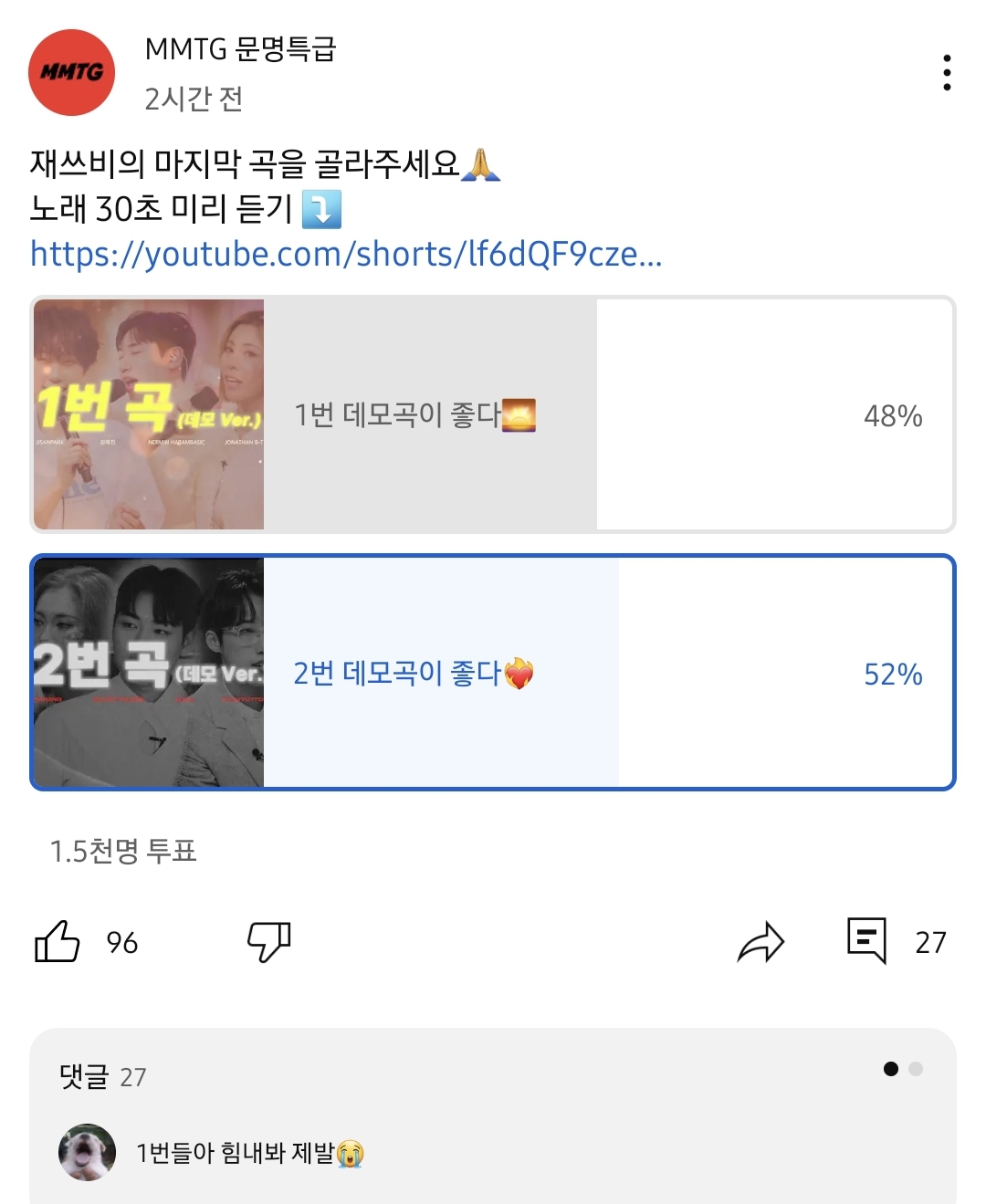This screenshot has height=1204, width=986.
Task: Open the comments icon with 27
Action: tap(866, 941)
